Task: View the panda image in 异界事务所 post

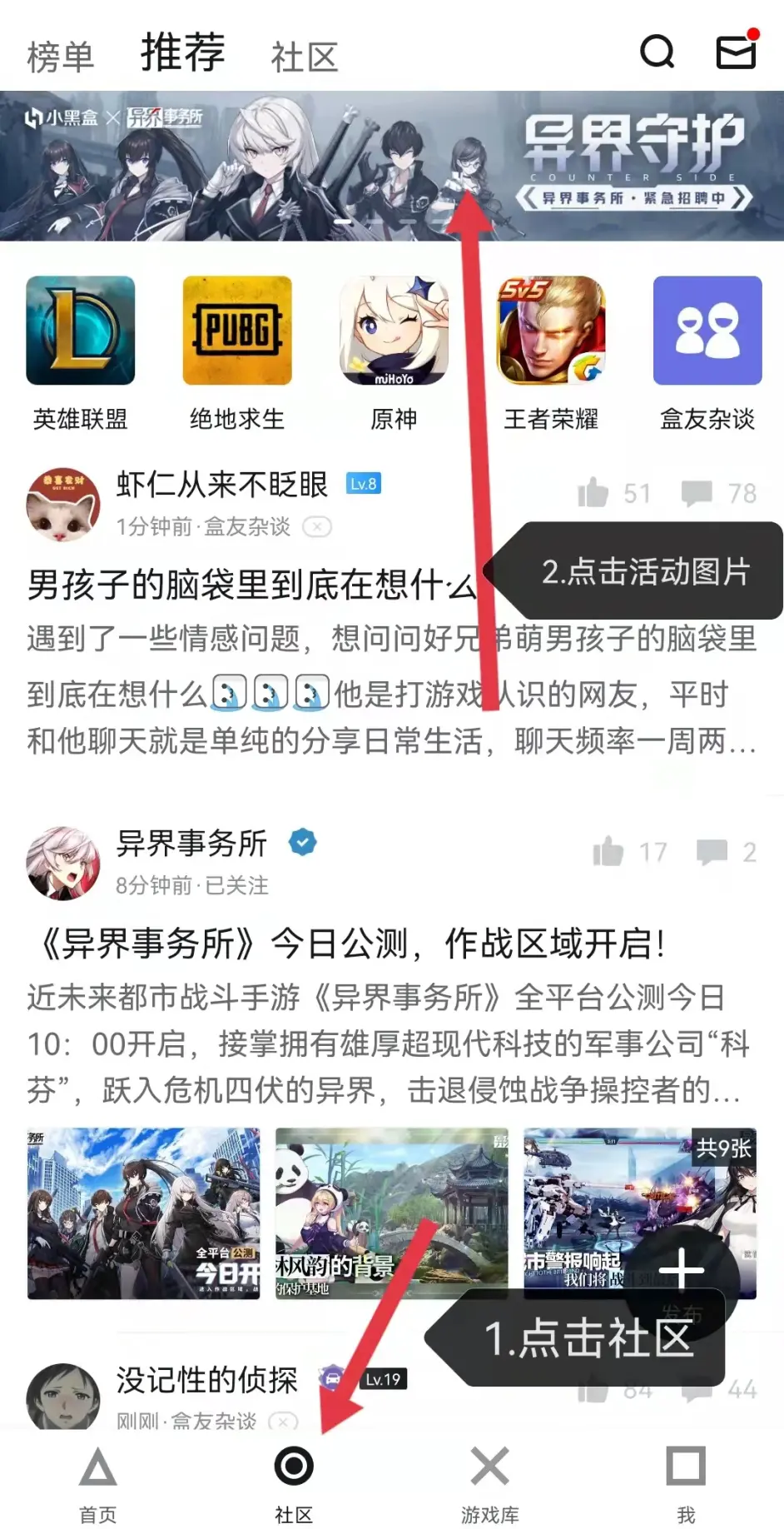Action: coord(391,1213)
